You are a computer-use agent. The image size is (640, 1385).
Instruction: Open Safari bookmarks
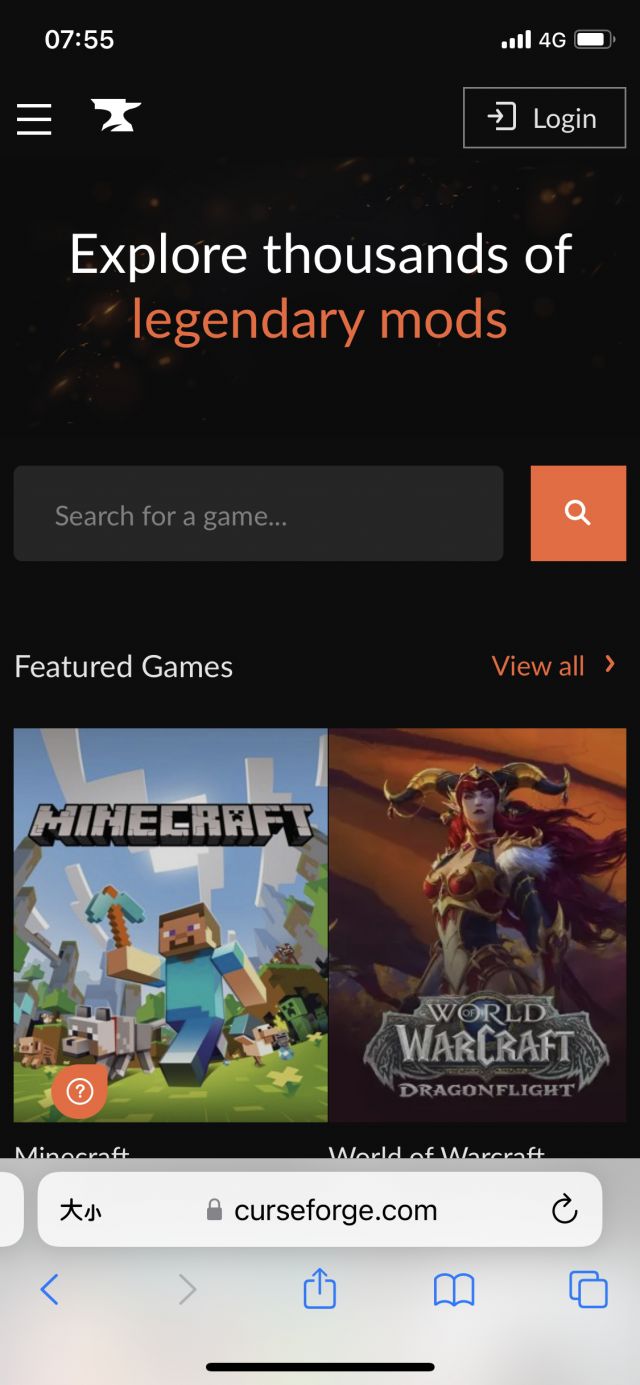click(453, 1289)
